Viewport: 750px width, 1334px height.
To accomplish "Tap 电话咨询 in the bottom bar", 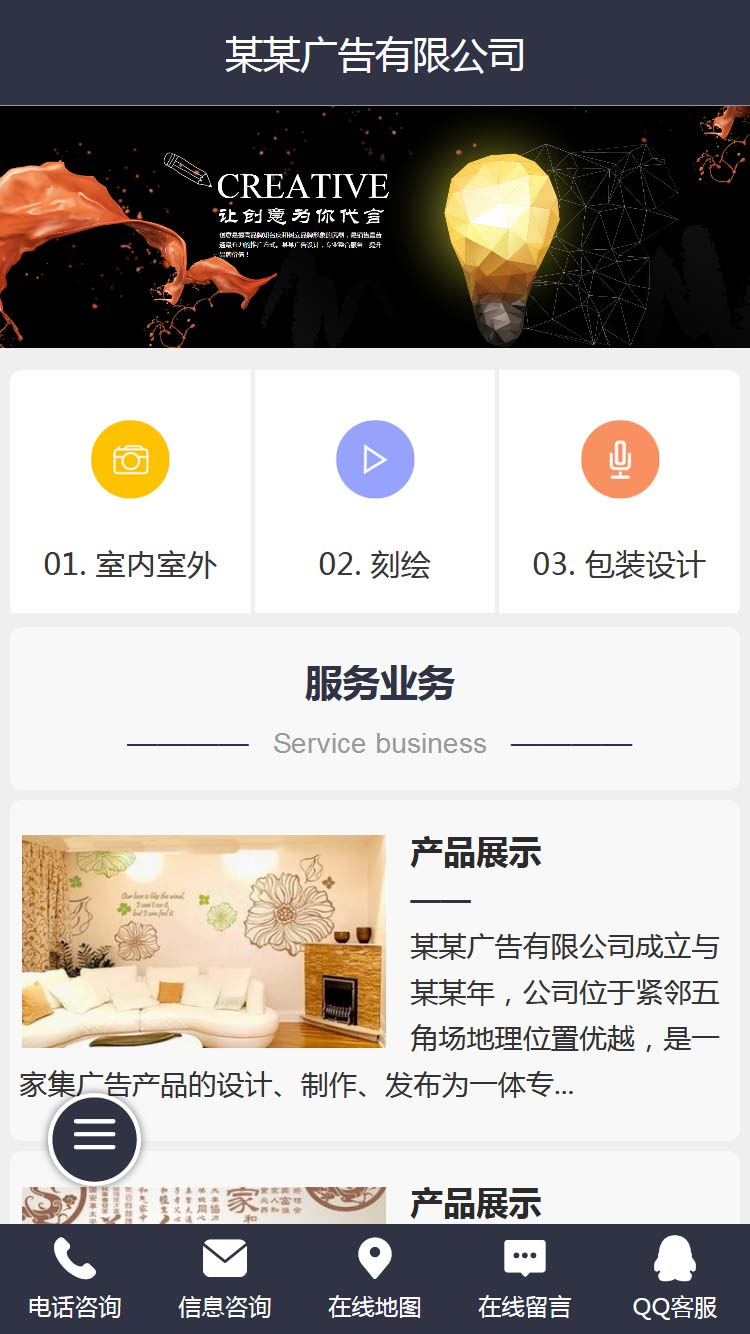I will click(x=75, y=1280).
